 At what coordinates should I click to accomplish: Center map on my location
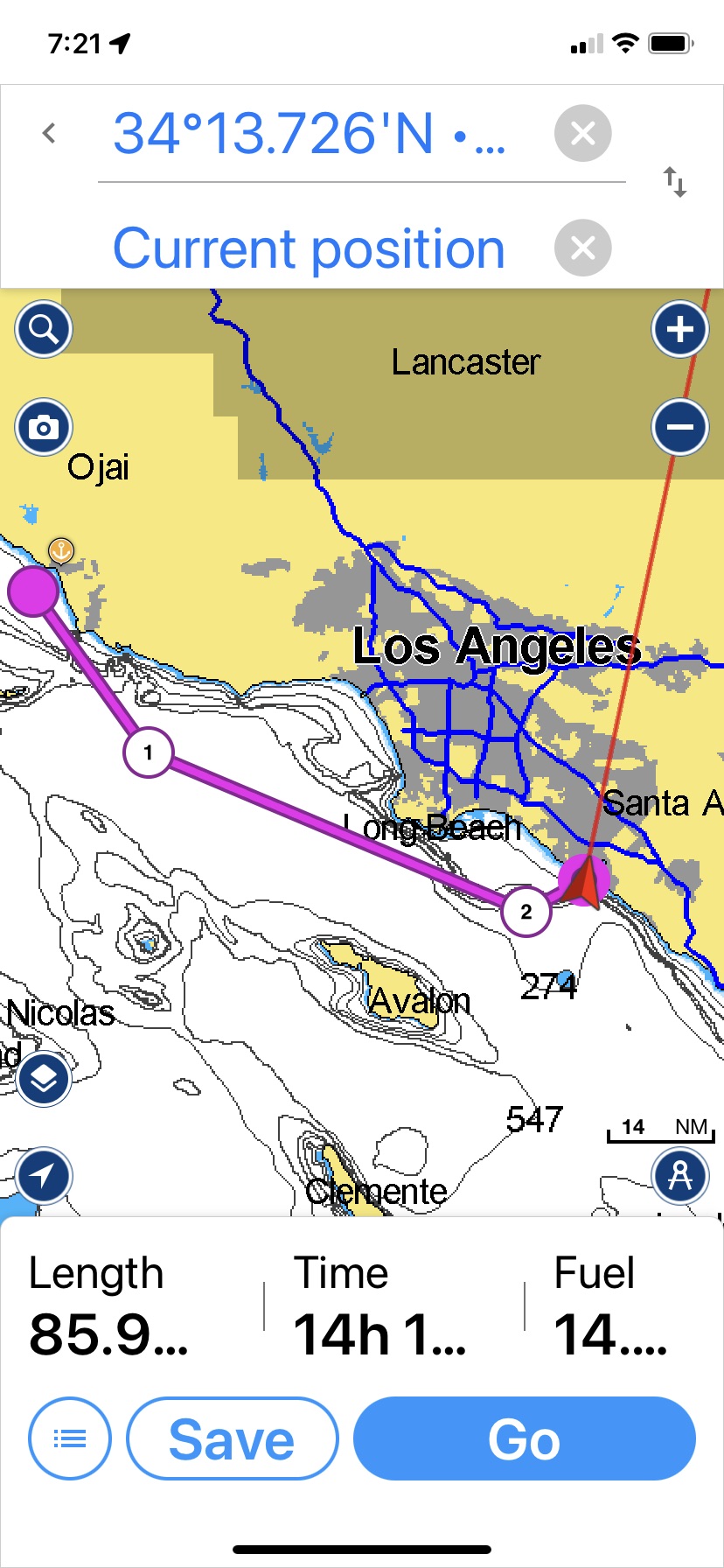pos(44,1175)
